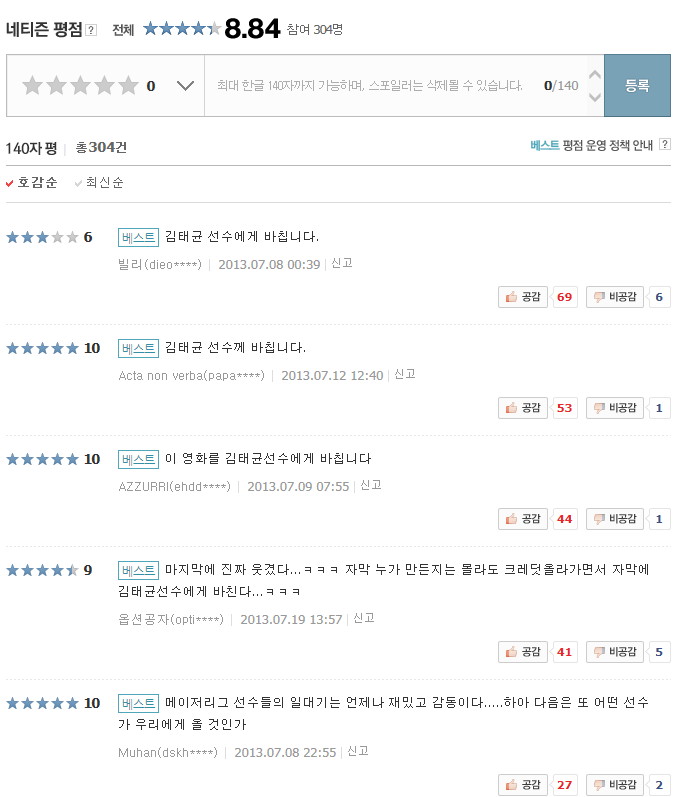Tap 공감 on Muhan's review
Screen dimensions: 681x797
click(523, 785)
